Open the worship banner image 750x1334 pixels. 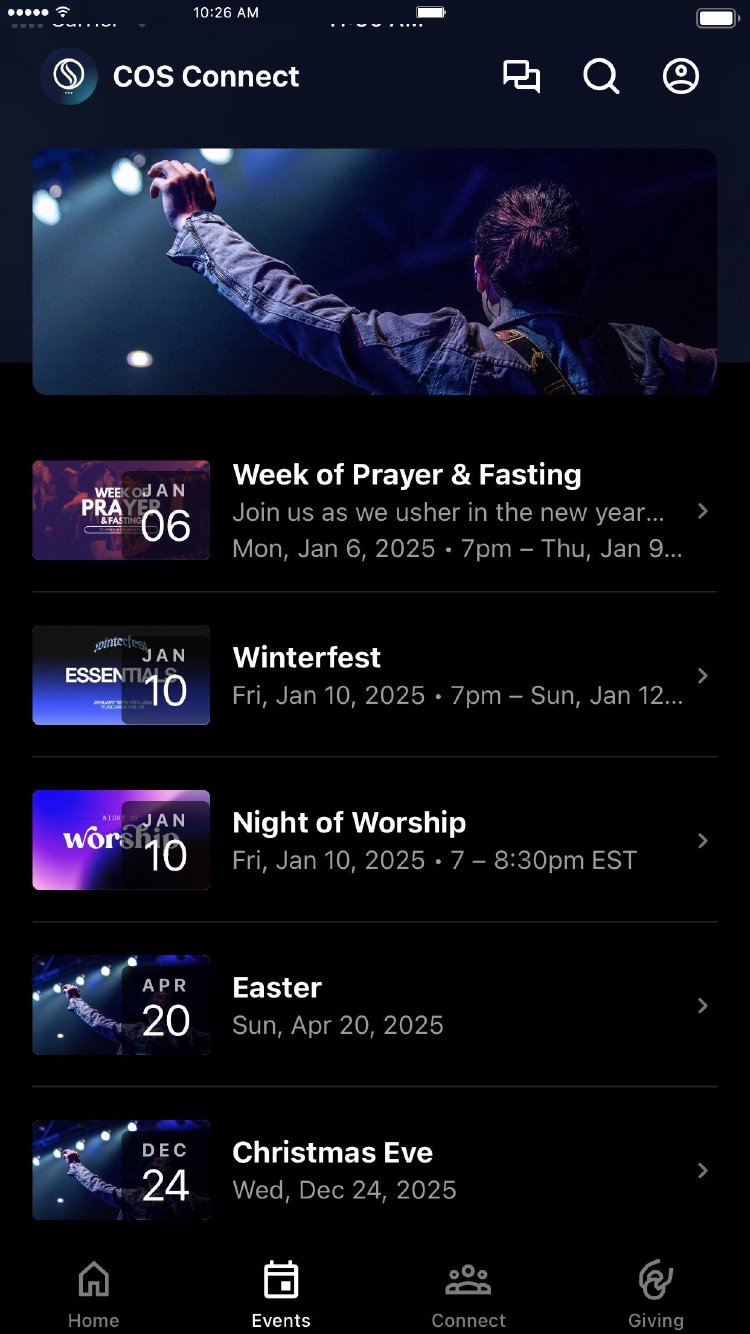[375, 272]
